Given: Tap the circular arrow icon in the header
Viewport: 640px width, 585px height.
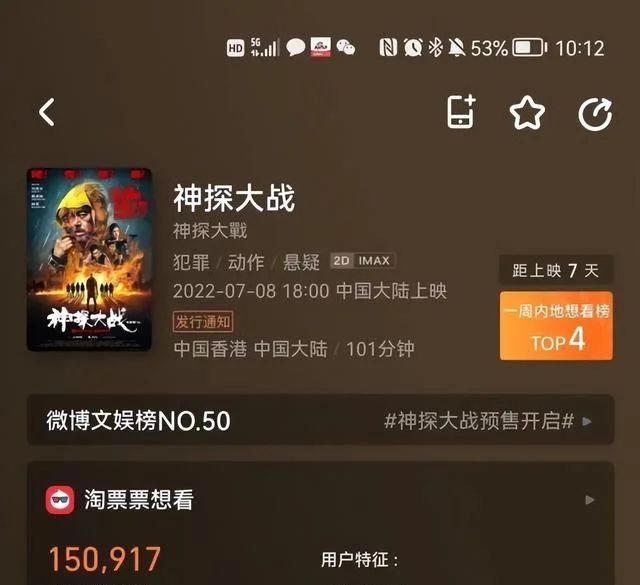Looking at the screenshot, I should (595, 114).
